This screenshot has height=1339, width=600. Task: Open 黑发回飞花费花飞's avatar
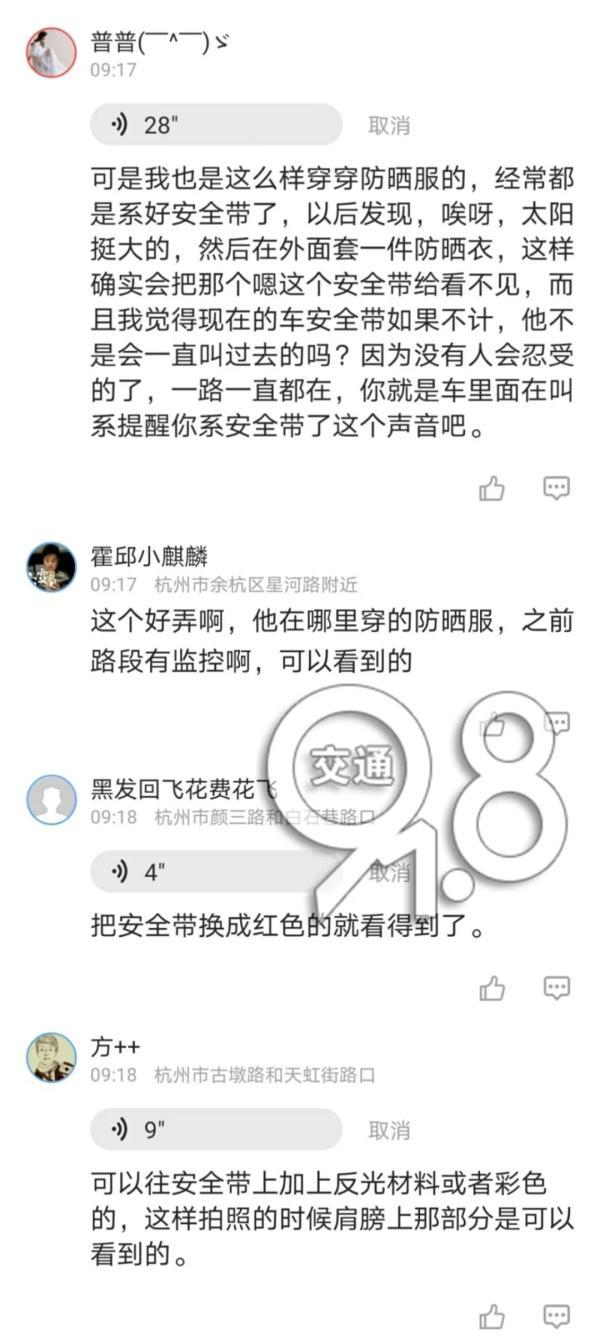pyautogui.click(x=51, y=800)
